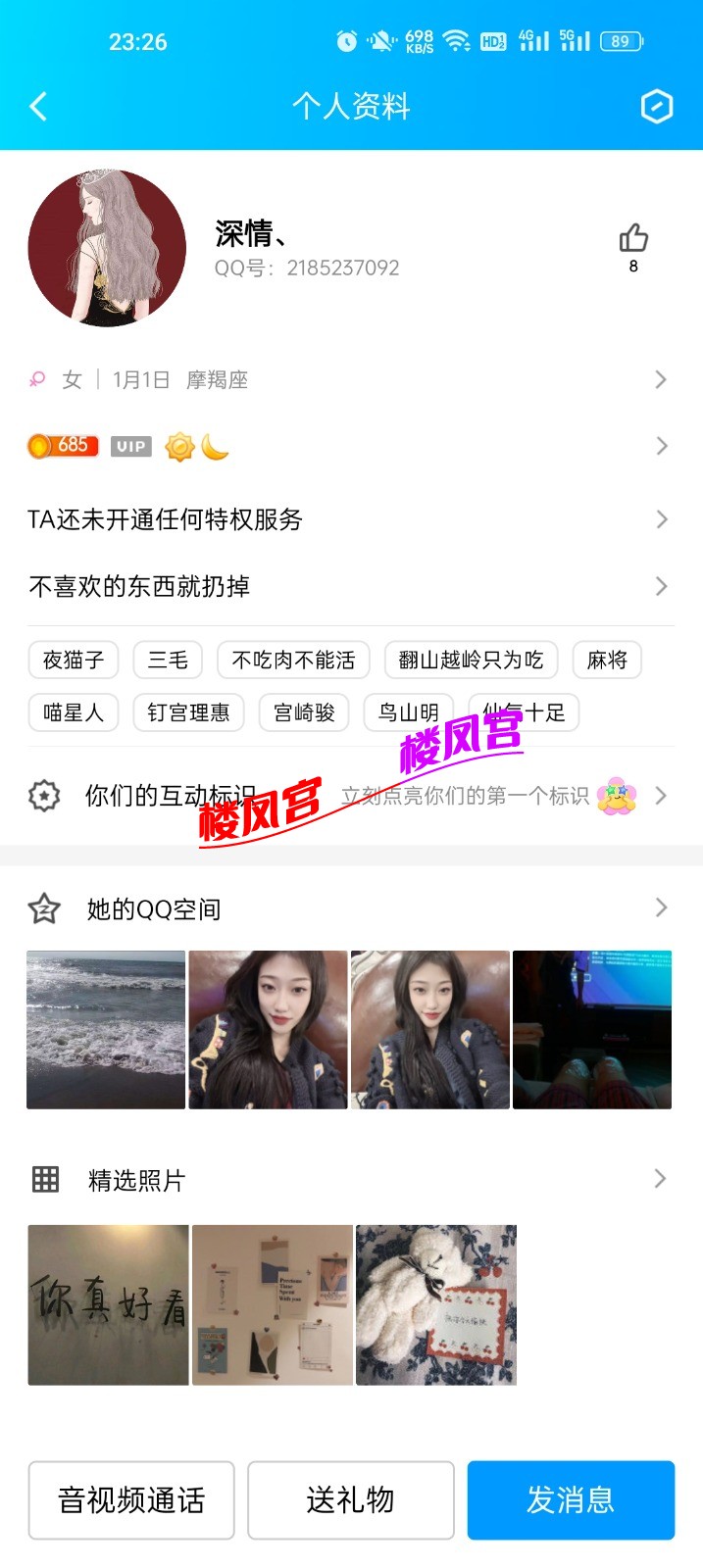Open the gender and birthday details row
This screenshot has width=703, height=1568.
[x=350, y=379]
